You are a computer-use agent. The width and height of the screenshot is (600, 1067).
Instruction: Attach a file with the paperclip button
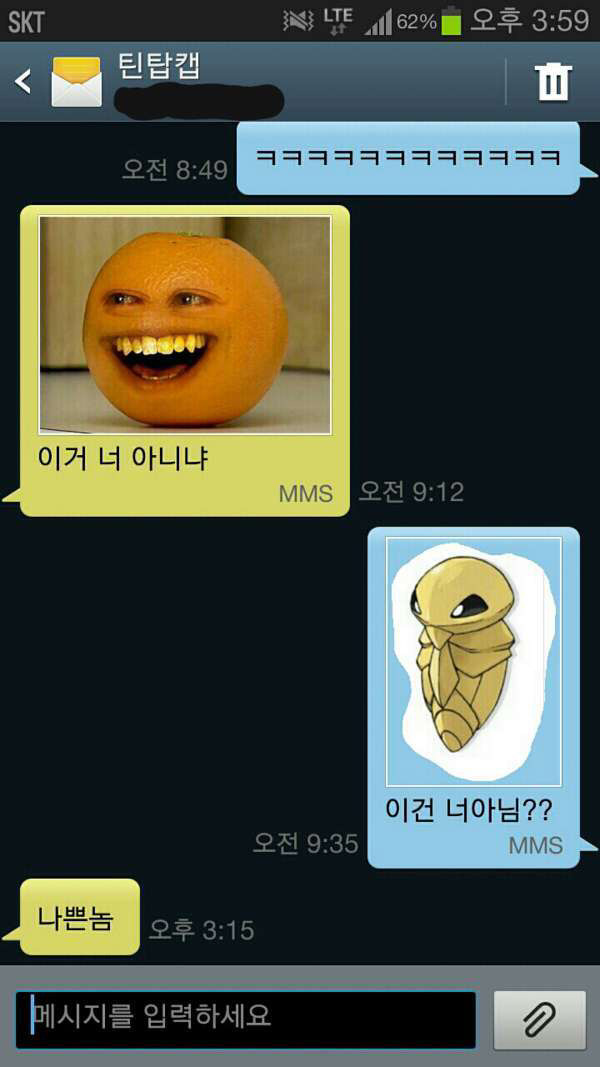point(540,1020)
